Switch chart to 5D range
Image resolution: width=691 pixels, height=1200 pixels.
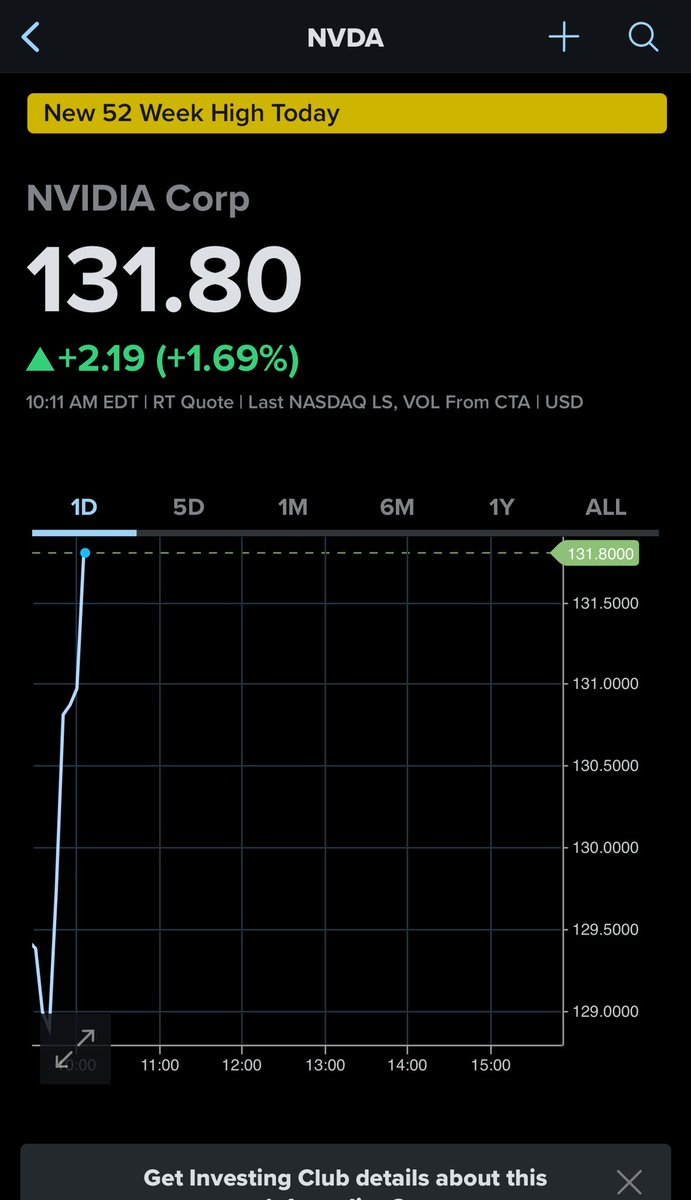pyautogui.click(x=188, y=507)
